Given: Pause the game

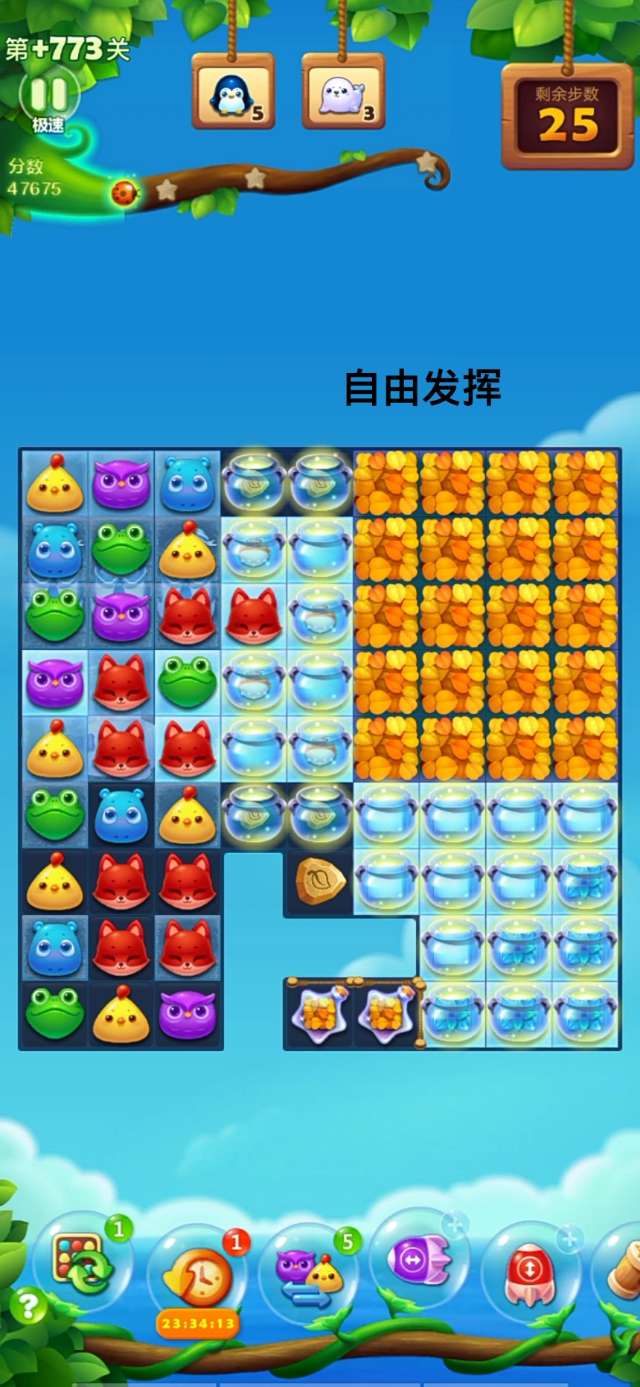Looking at the screenshot, I should (47, 95).
